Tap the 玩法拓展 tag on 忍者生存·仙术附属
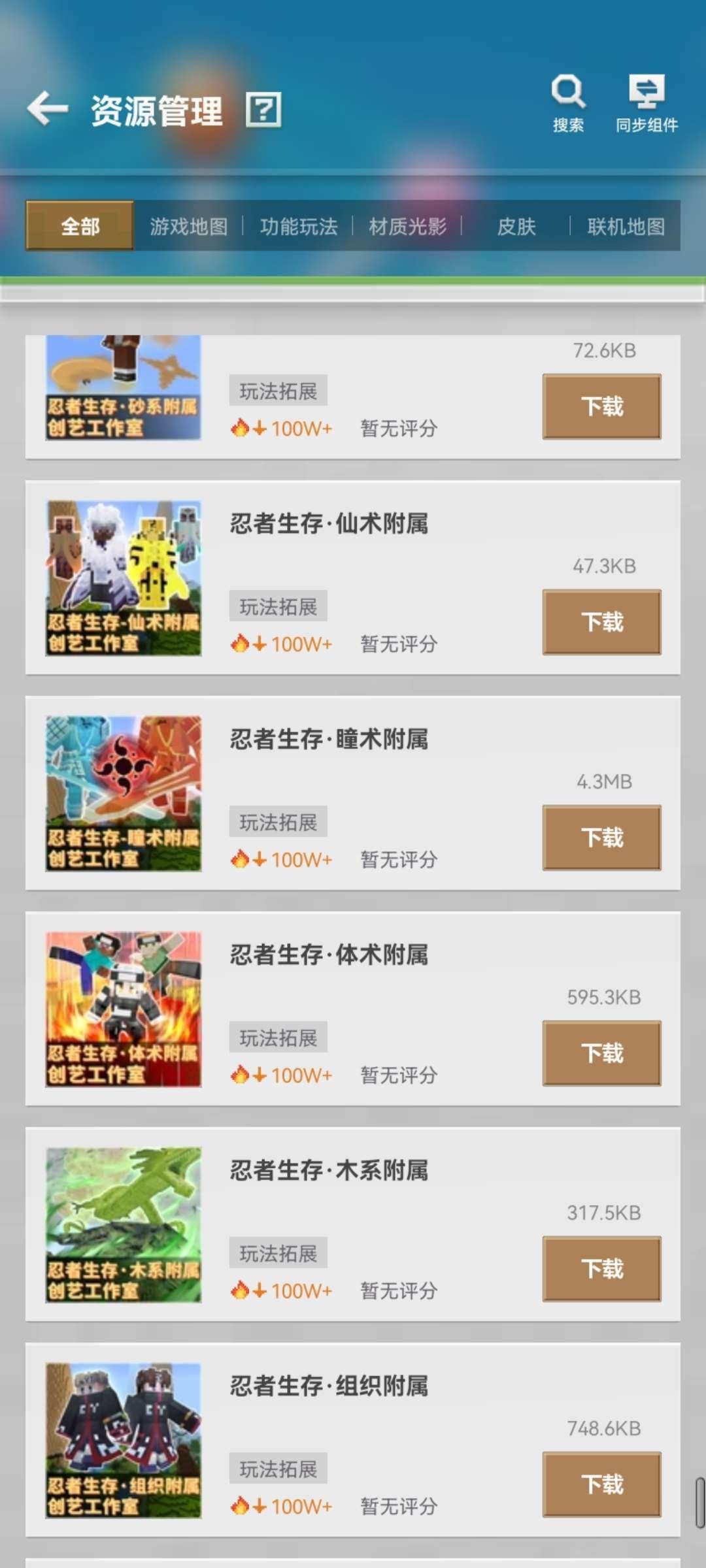 277,606
